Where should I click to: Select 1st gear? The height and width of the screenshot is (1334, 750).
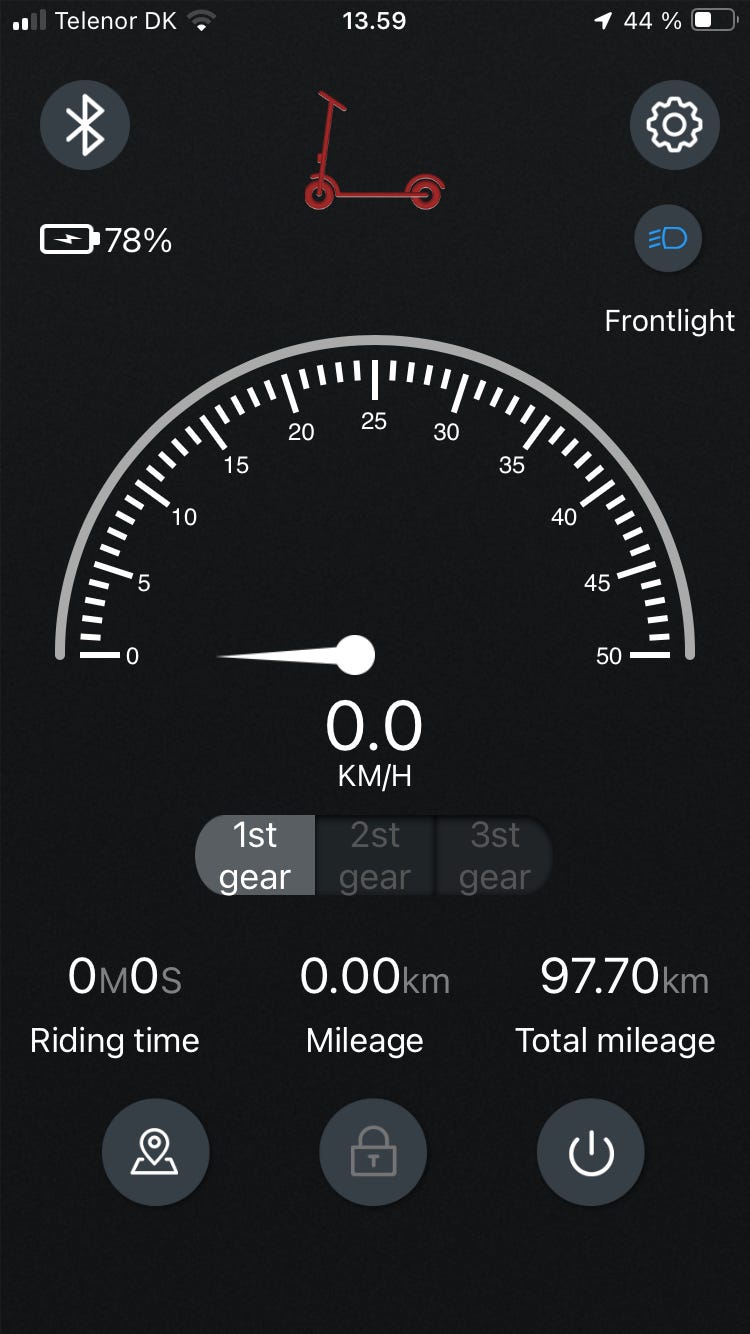pos(256,855)
